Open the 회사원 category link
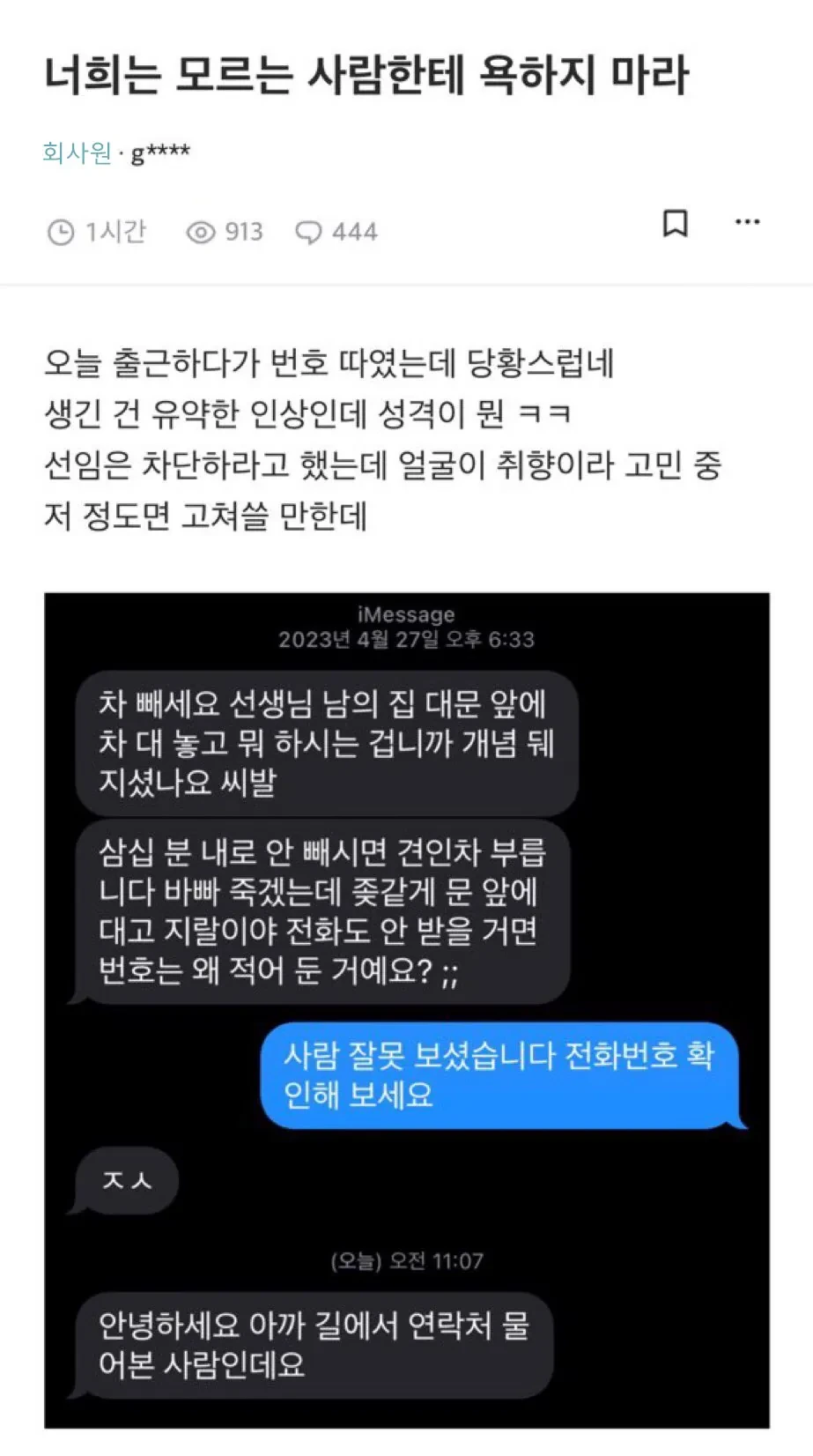The height and width of the screenshot is (1456, 813). (x=78, y=153)
